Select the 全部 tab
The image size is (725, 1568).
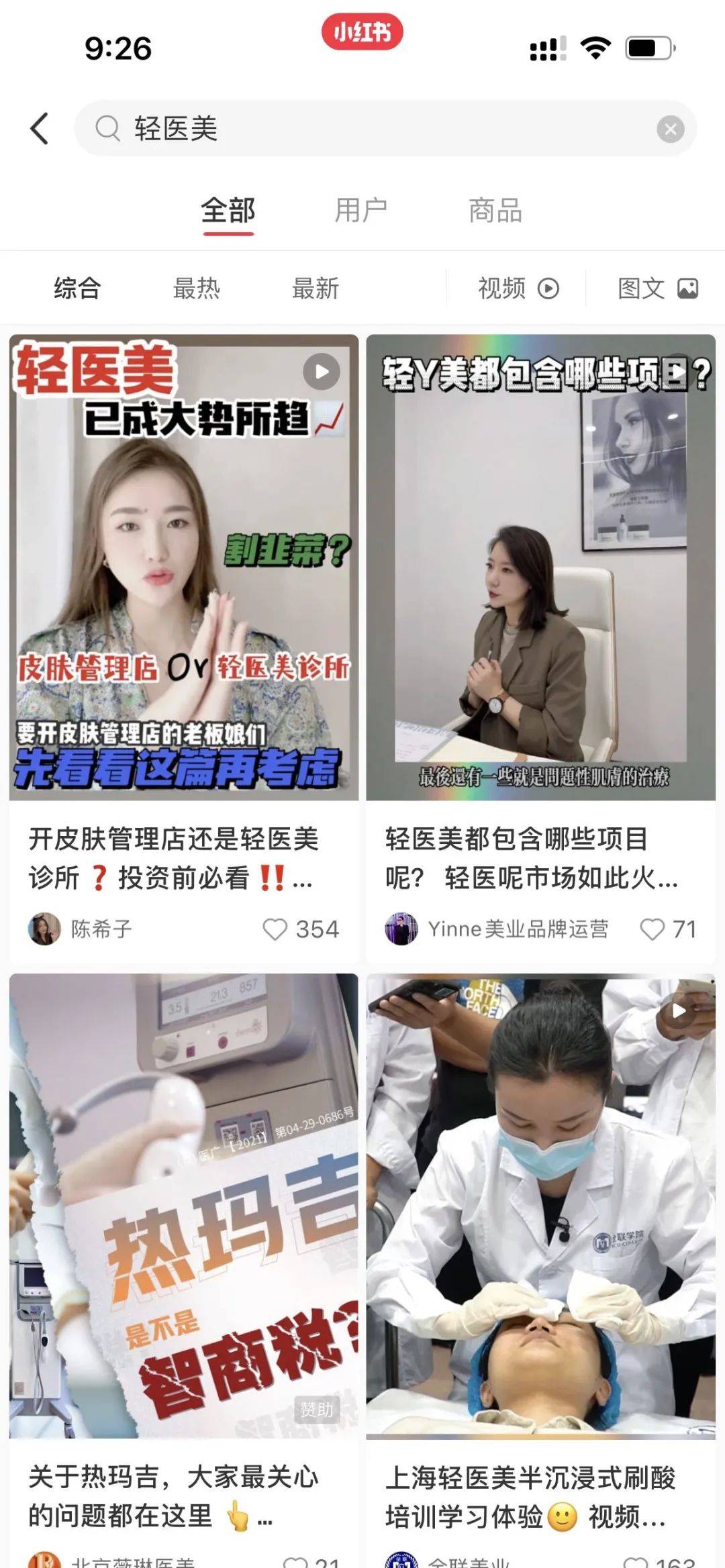[228, 211]
